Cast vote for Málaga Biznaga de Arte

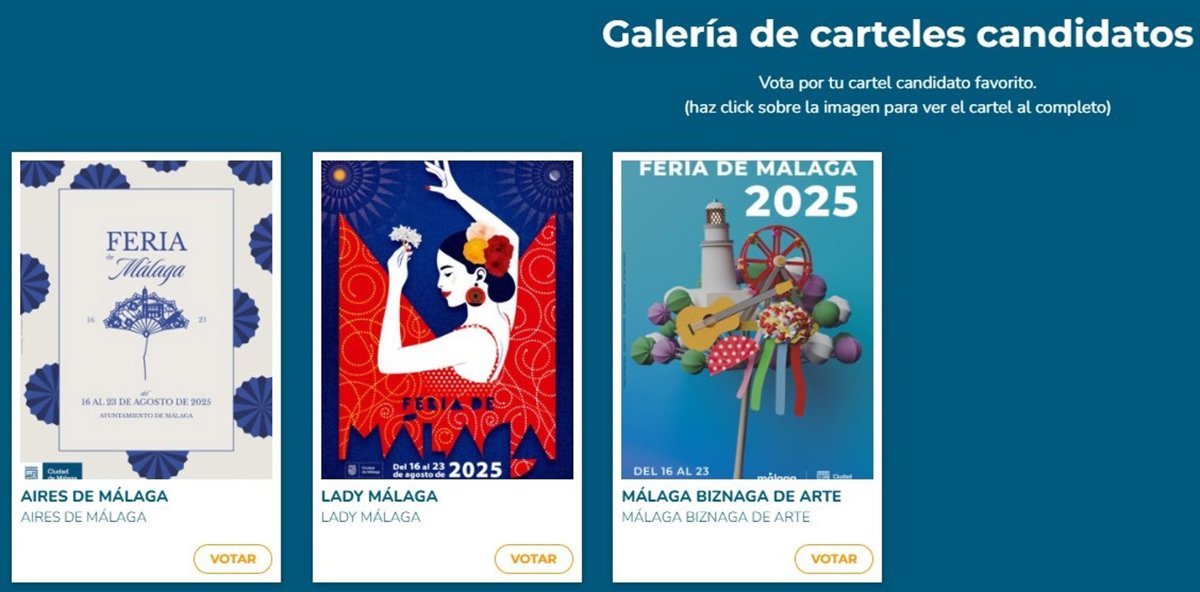833,559
